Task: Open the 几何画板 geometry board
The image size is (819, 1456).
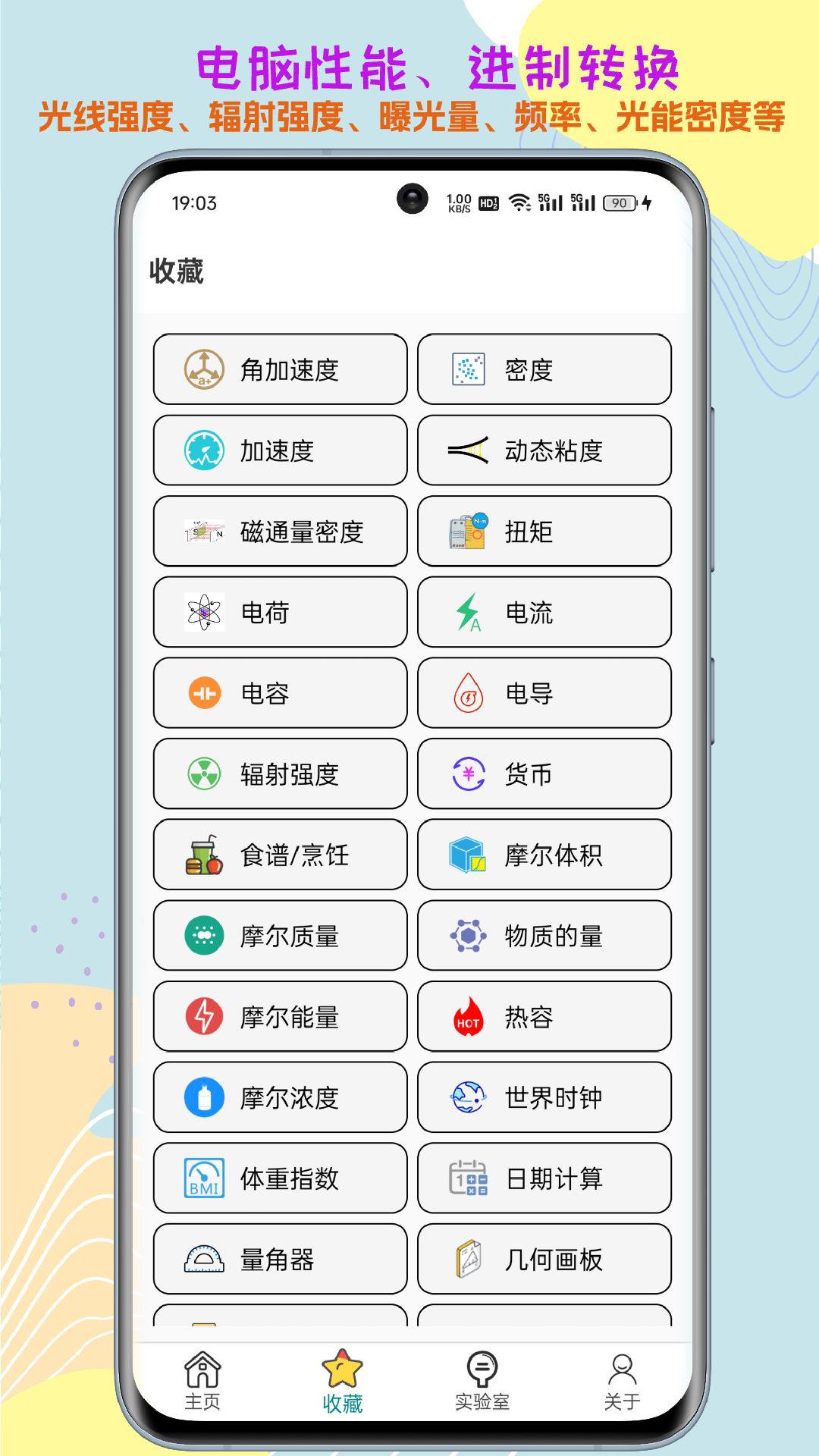Action: click(544, 1259)
